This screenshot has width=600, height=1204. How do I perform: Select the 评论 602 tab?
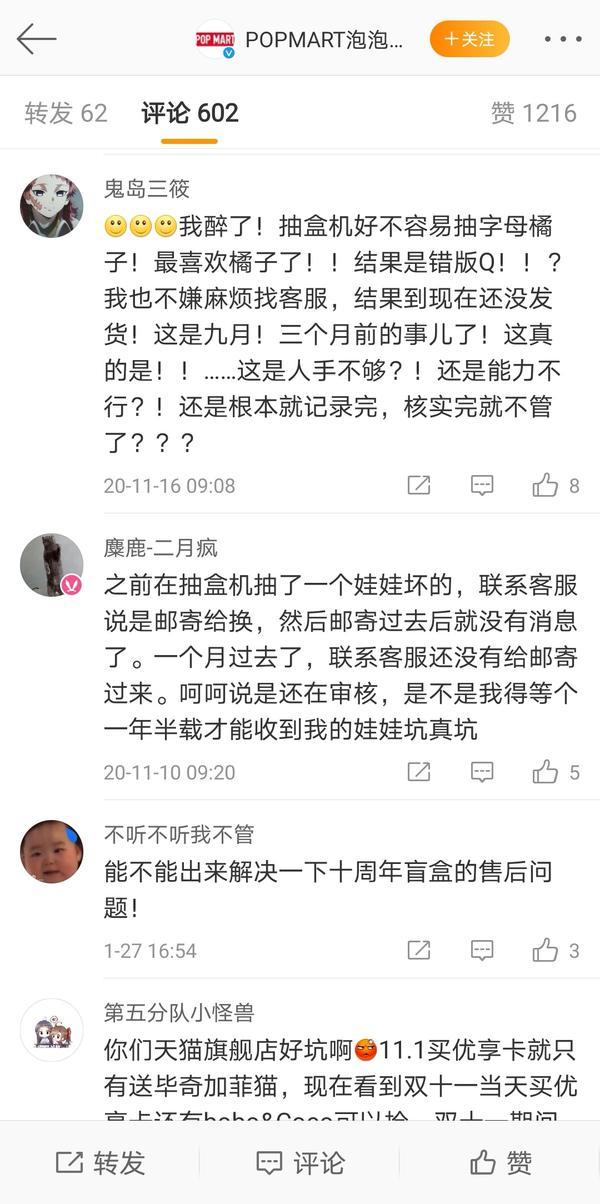tap(190, 113)
